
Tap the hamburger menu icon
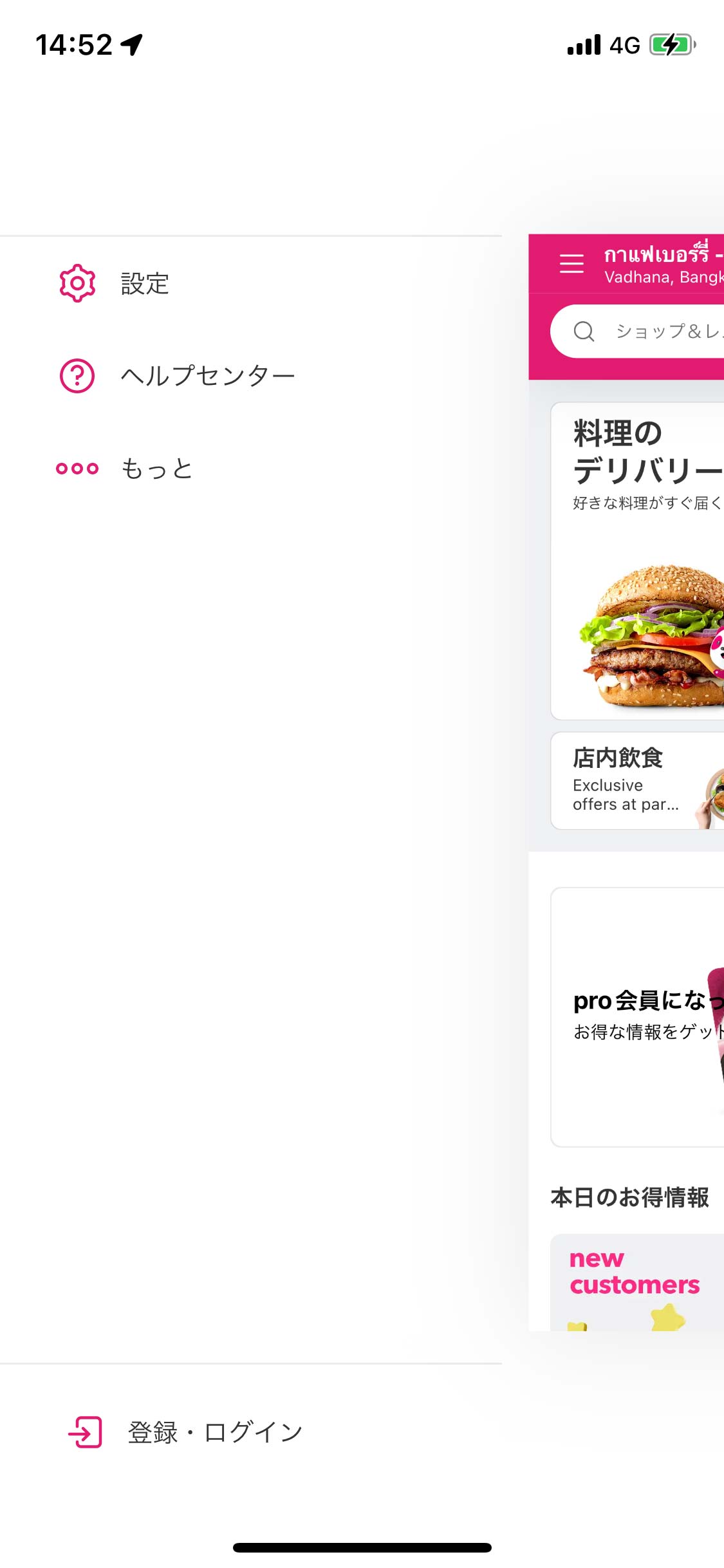click(x=571, y=263)
